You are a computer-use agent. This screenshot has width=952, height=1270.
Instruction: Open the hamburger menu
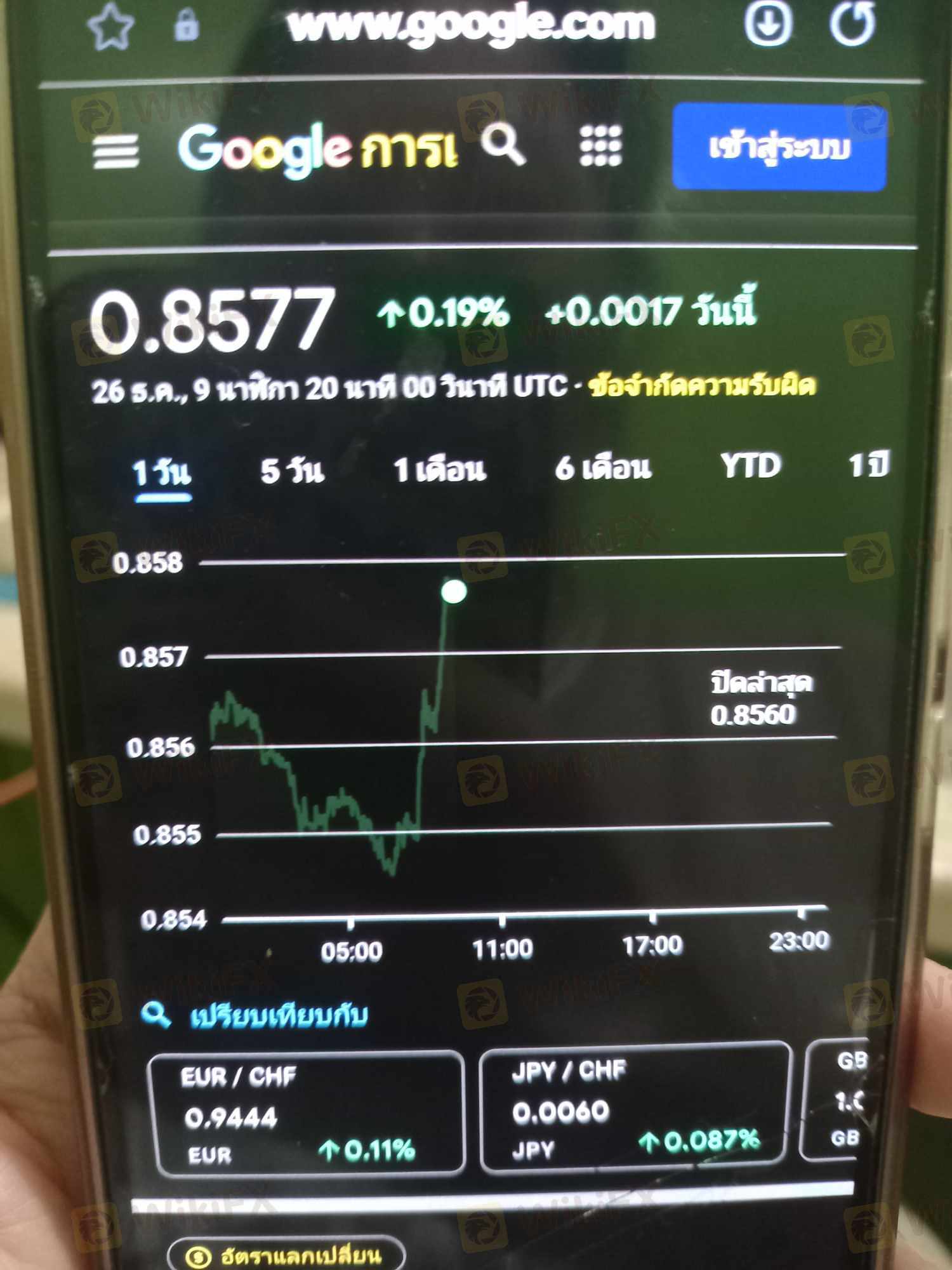116,151
